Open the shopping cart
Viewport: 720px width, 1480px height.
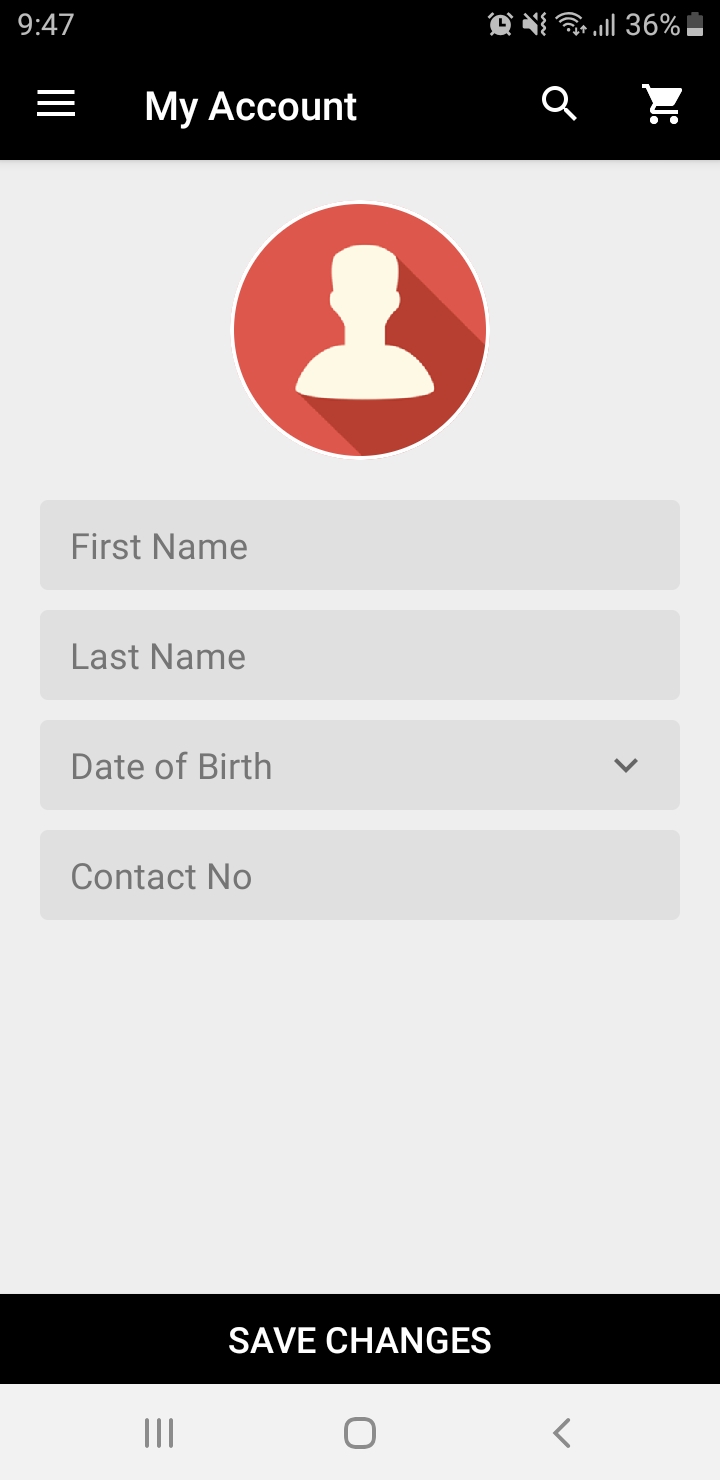pyautogui.click(x=661, y=104)
